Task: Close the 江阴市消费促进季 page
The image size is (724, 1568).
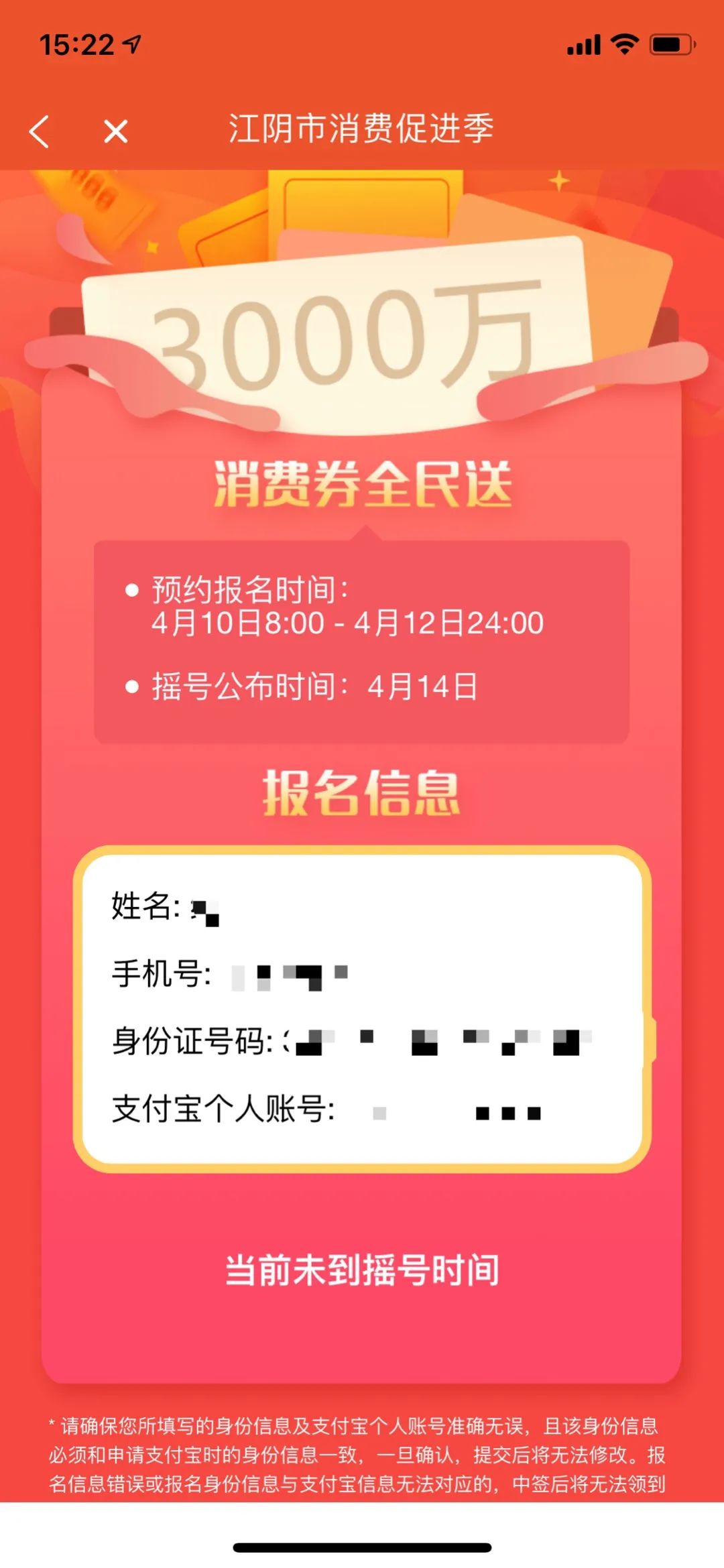Action: coord(116,131)
